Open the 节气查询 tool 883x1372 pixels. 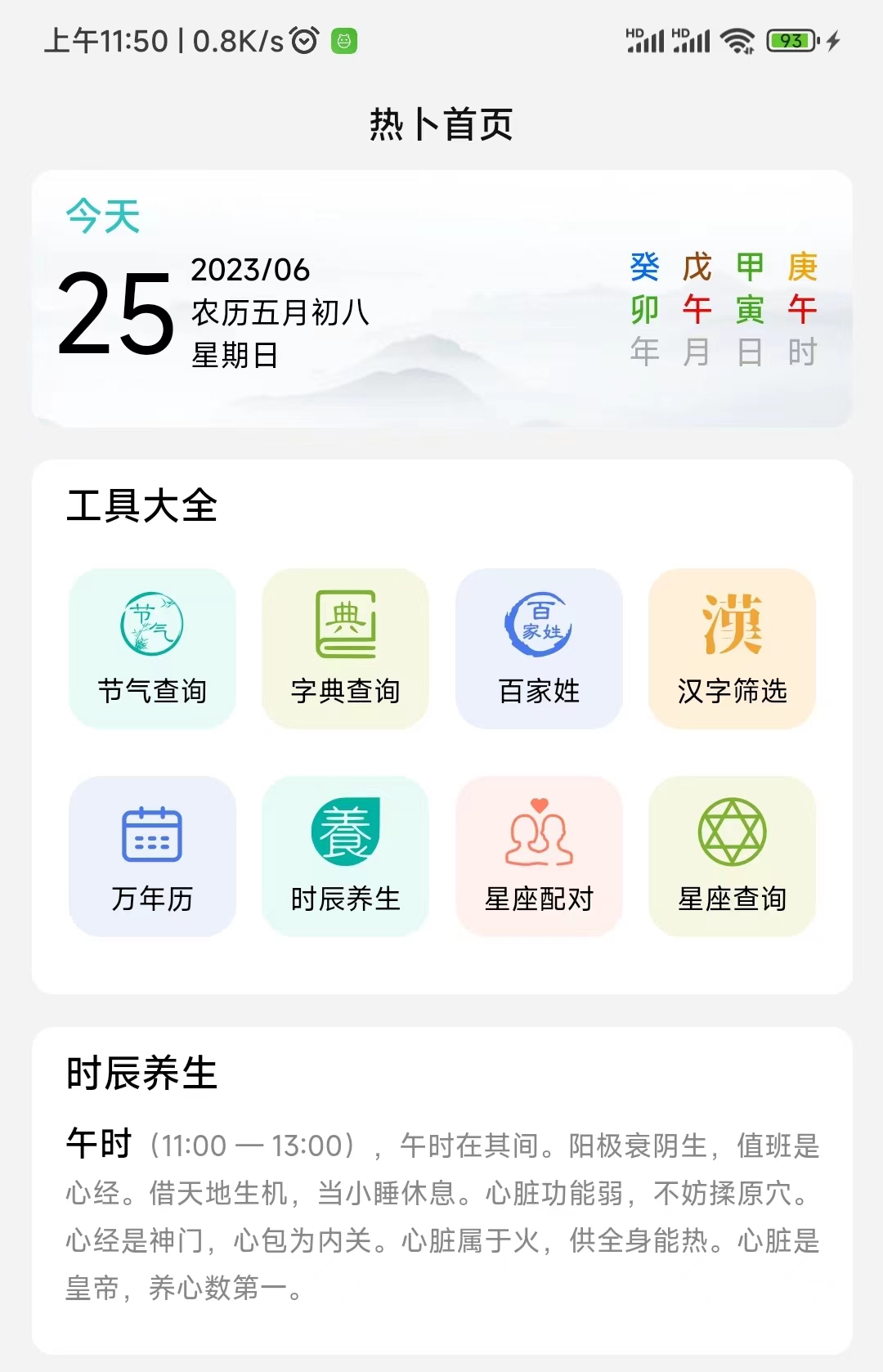152,648
